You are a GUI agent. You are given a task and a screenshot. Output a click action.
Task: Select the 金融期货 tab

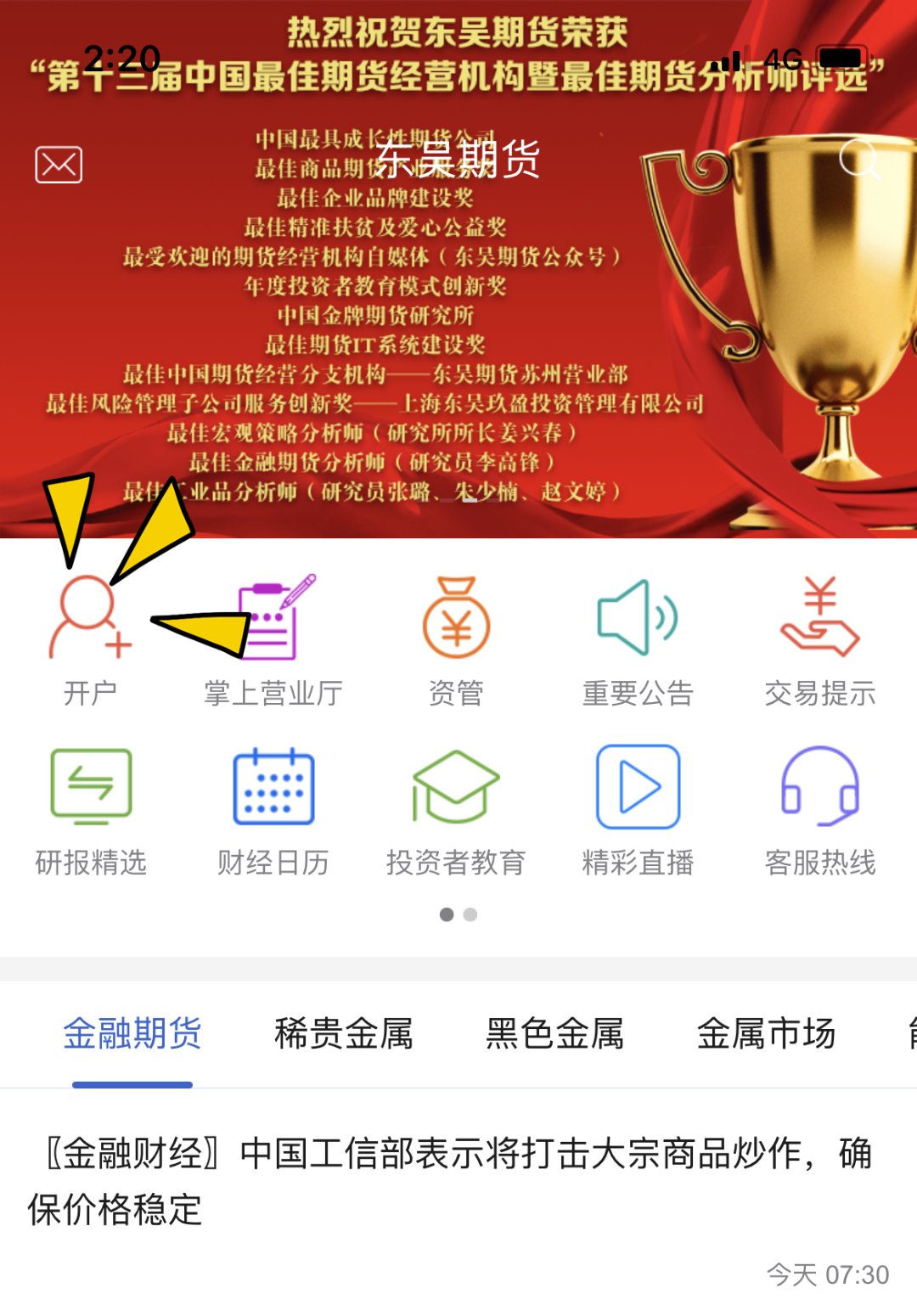pyautogui.click(x=132, y=1034)
